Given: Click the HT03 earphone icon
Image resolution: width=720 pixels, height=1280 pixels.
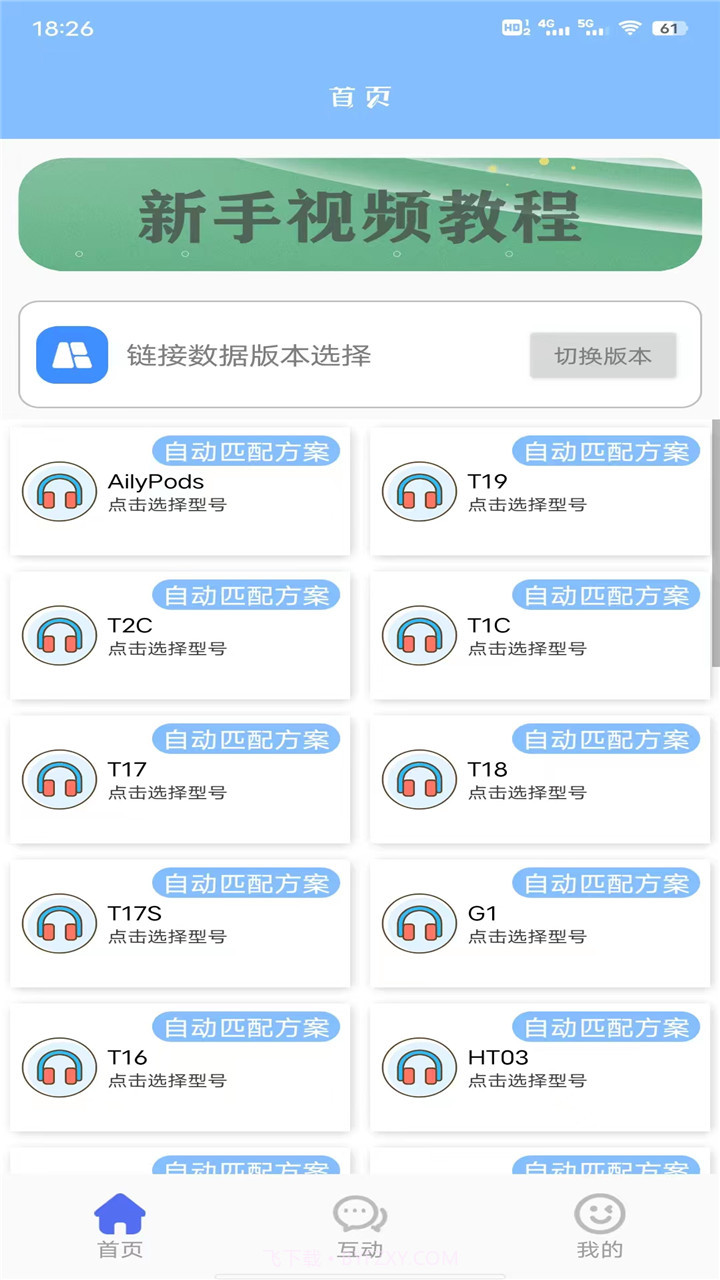Looking at the screenshot, I should pos(419,1067).
